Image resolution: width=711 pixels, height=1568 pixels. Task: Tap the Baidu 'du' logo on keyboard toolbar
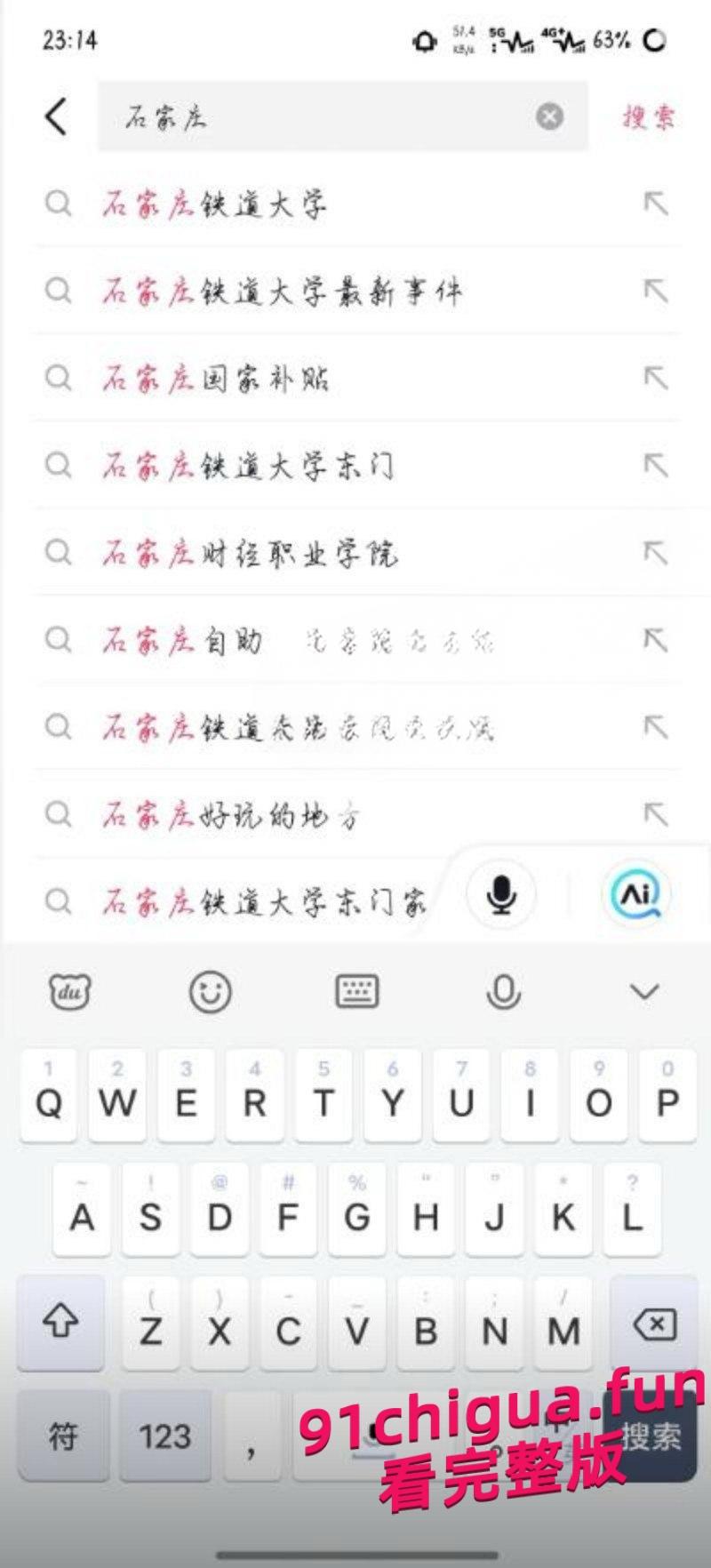pyautogui.click(x=69, y=989)
